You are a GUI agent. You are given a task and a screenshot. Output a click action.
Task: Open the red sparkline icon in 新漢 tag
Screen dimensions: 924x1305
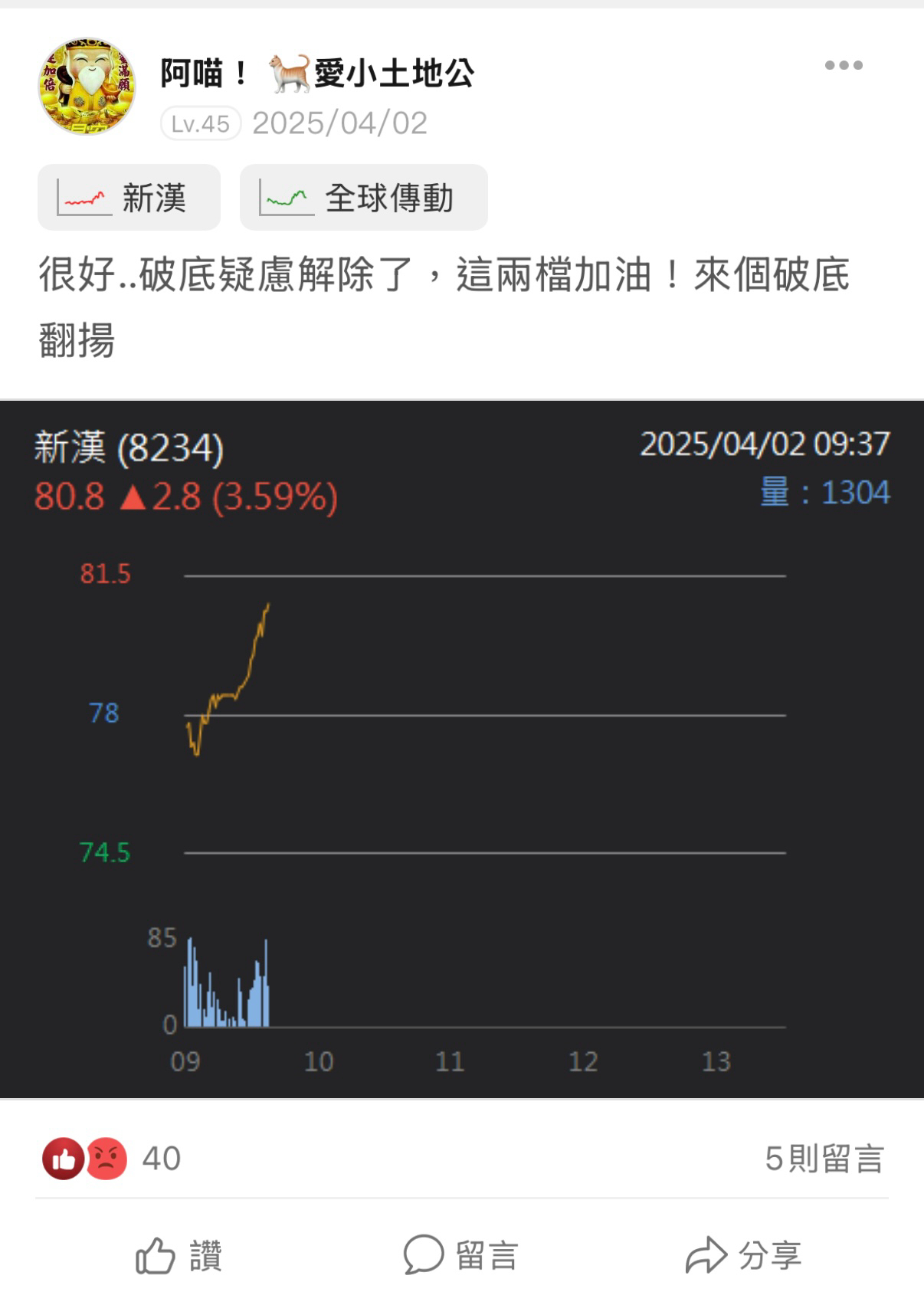tap(83, 198)
